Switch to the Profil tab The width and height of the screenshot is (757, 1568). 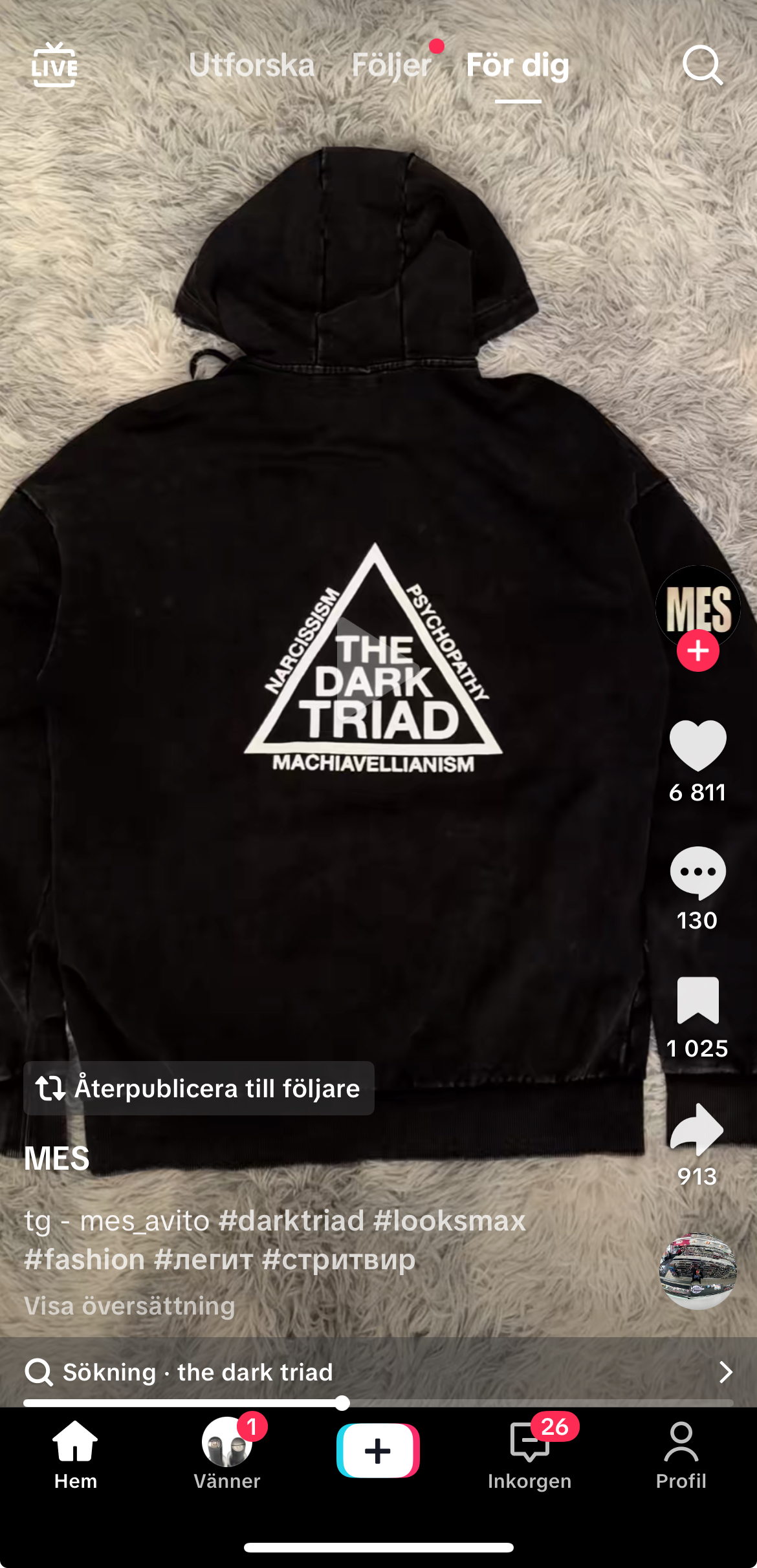pyautogui.click(x=681, y=1455)
